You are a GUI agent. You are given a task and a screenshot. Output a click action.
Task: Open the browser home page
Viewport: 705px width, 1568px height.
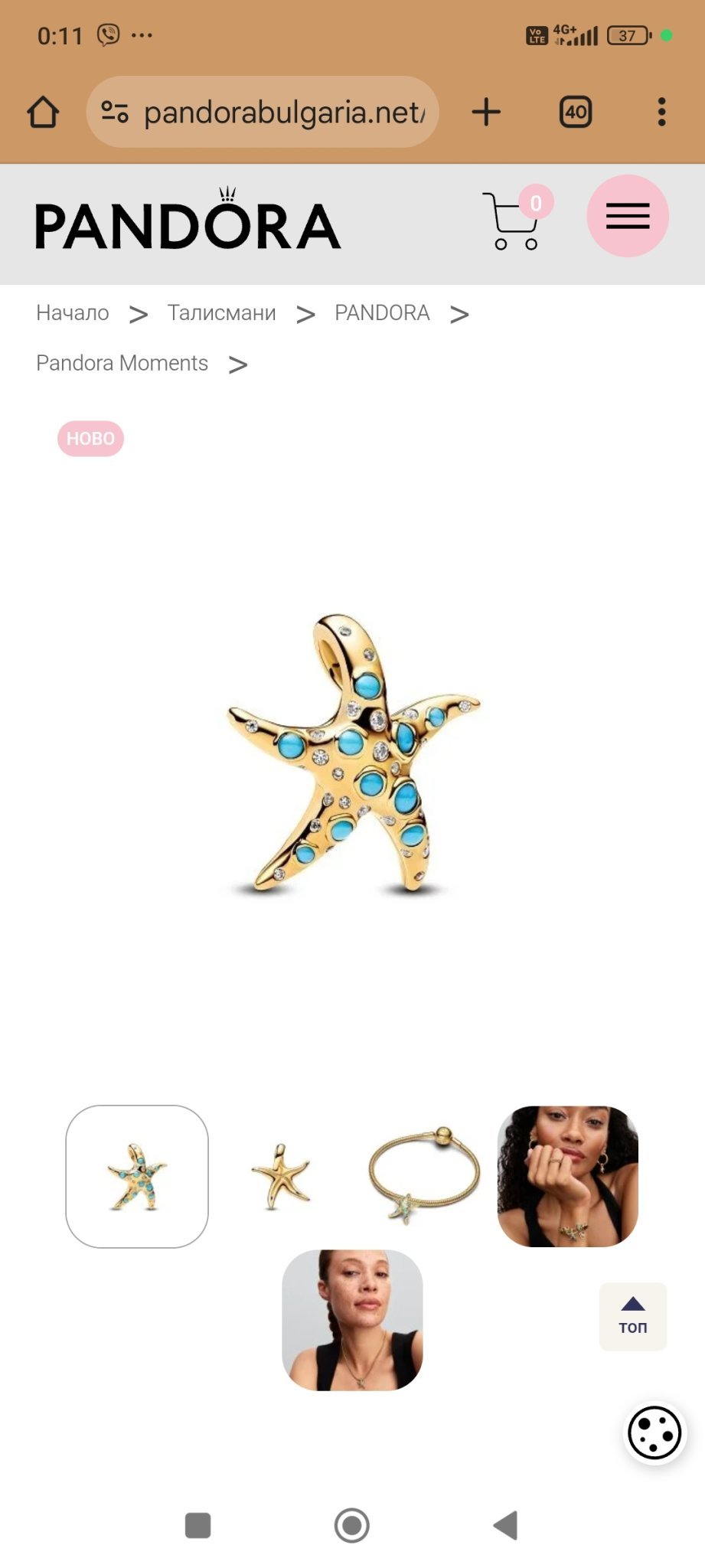(43, 112)
